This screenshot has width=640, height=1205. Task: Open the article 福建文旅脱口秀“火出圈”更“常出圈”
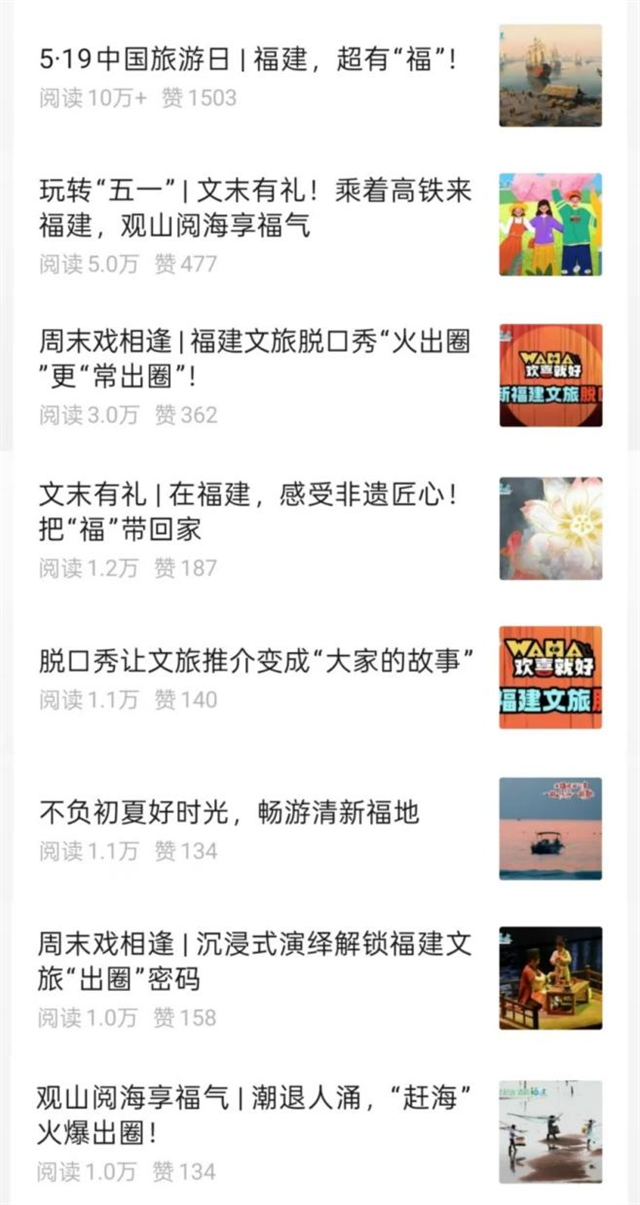(255, 358)
